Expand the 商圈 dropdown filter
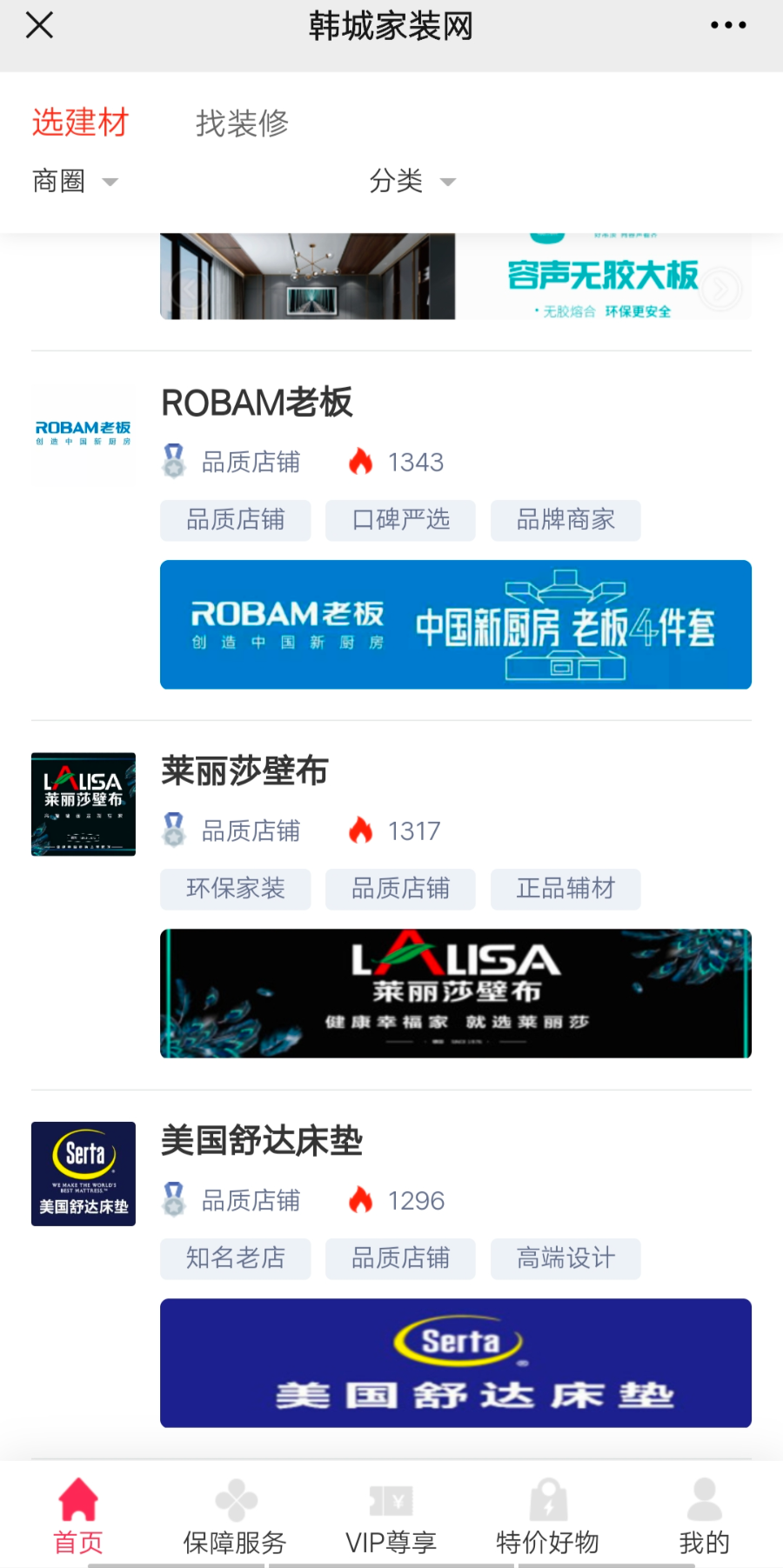The image size is (783, 1568). (x=75, y=181)
